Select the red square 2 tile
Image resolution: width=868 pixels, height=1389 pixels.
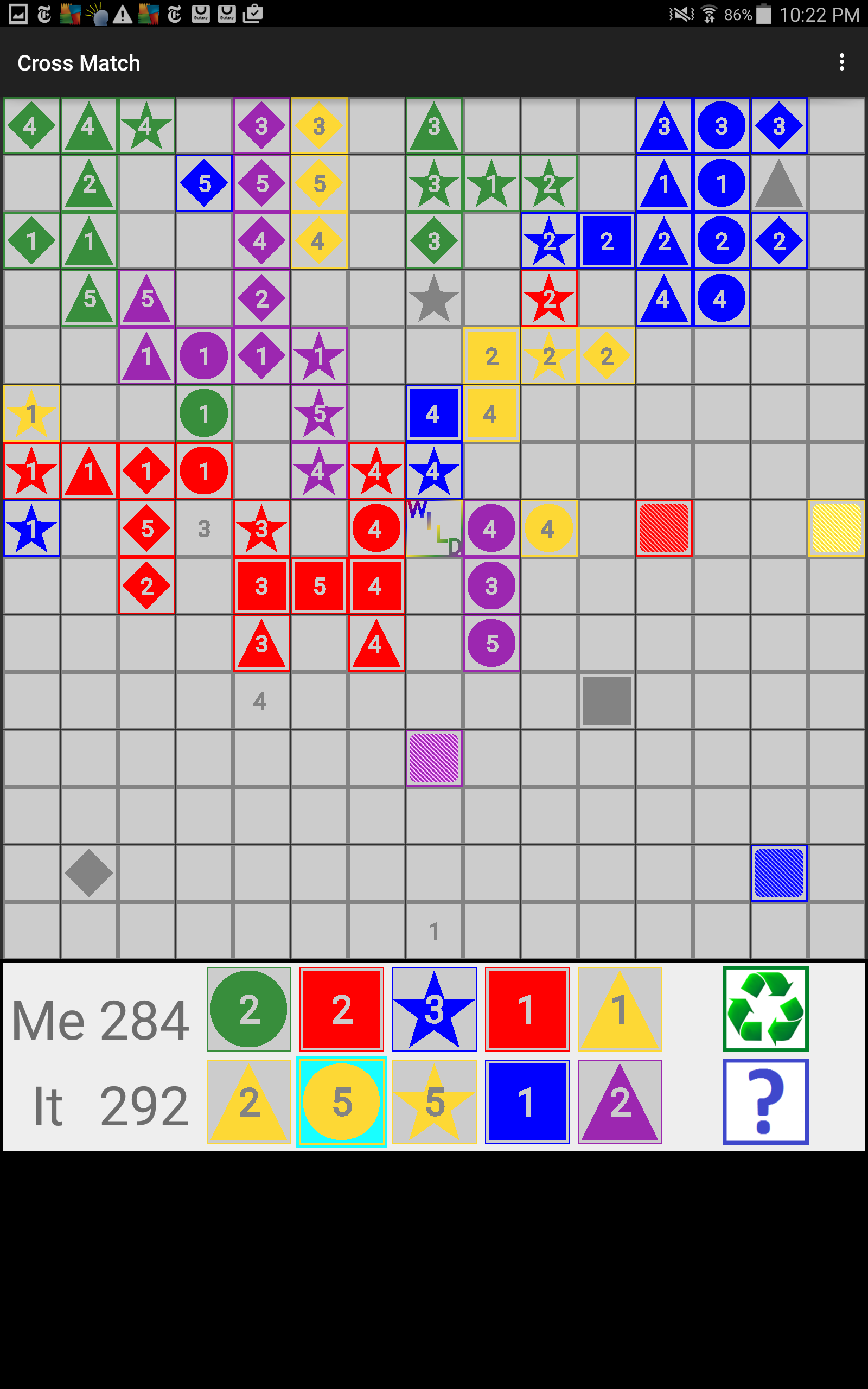[342, 1009]
